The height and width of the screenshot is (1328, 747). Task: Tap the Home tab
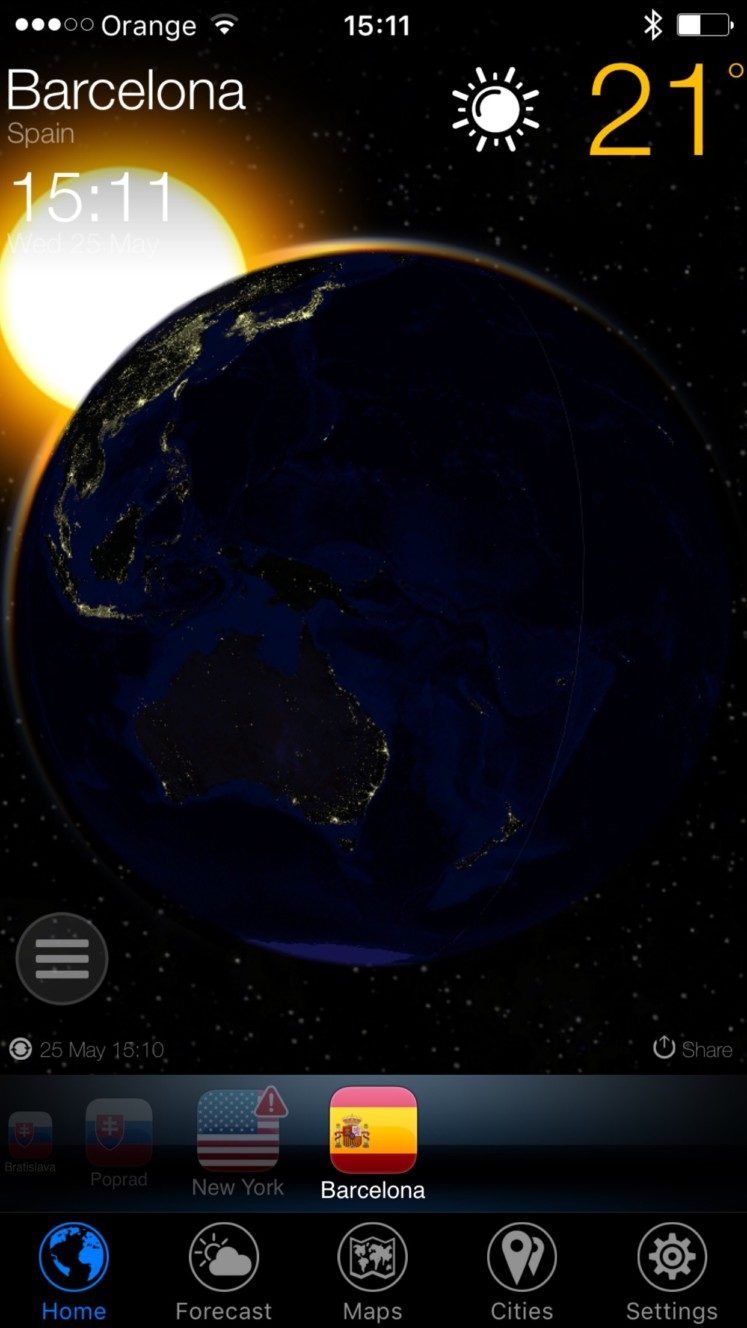pyautogui.click(x=74, y=1271)
